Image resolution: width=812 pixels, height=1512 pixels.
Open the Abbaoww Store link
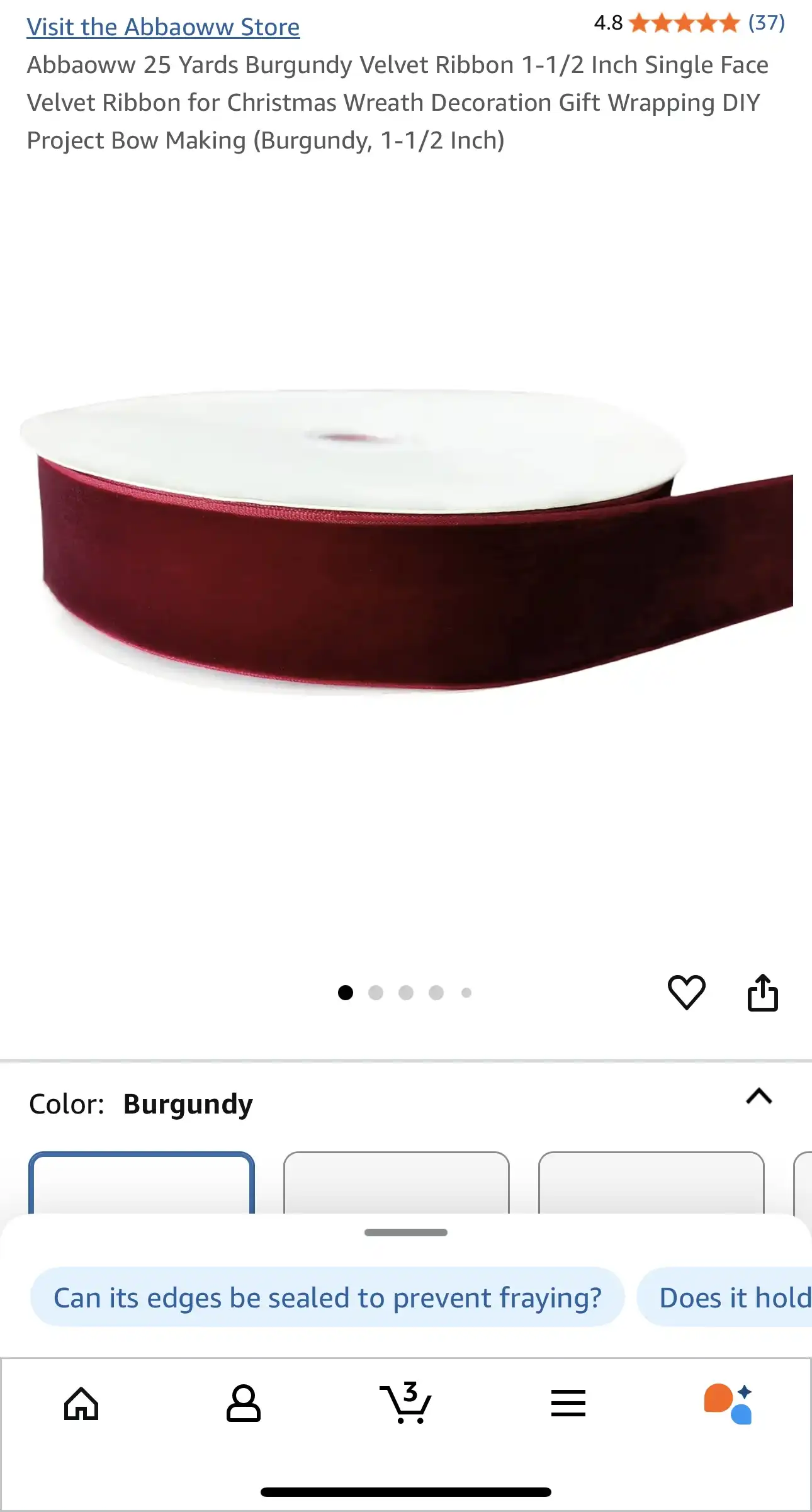point(163,27)
